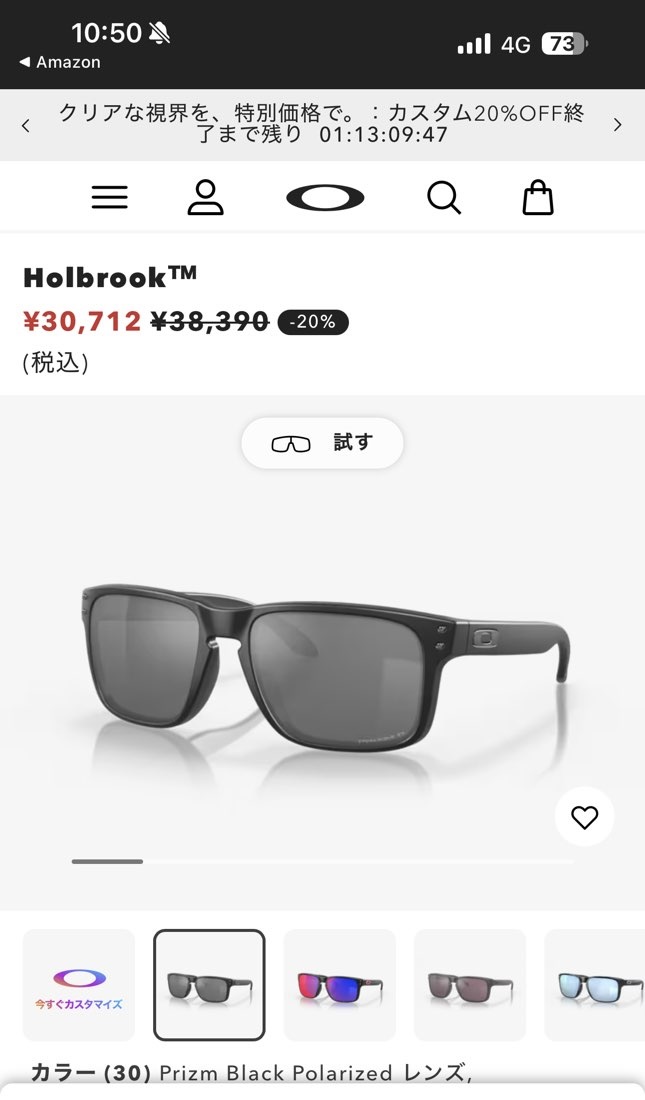Image resolution: width=645 pixels, height=1100 pixels.
Task: Select the grey lens dark frame color option
Action: click(x=470, y=985)
